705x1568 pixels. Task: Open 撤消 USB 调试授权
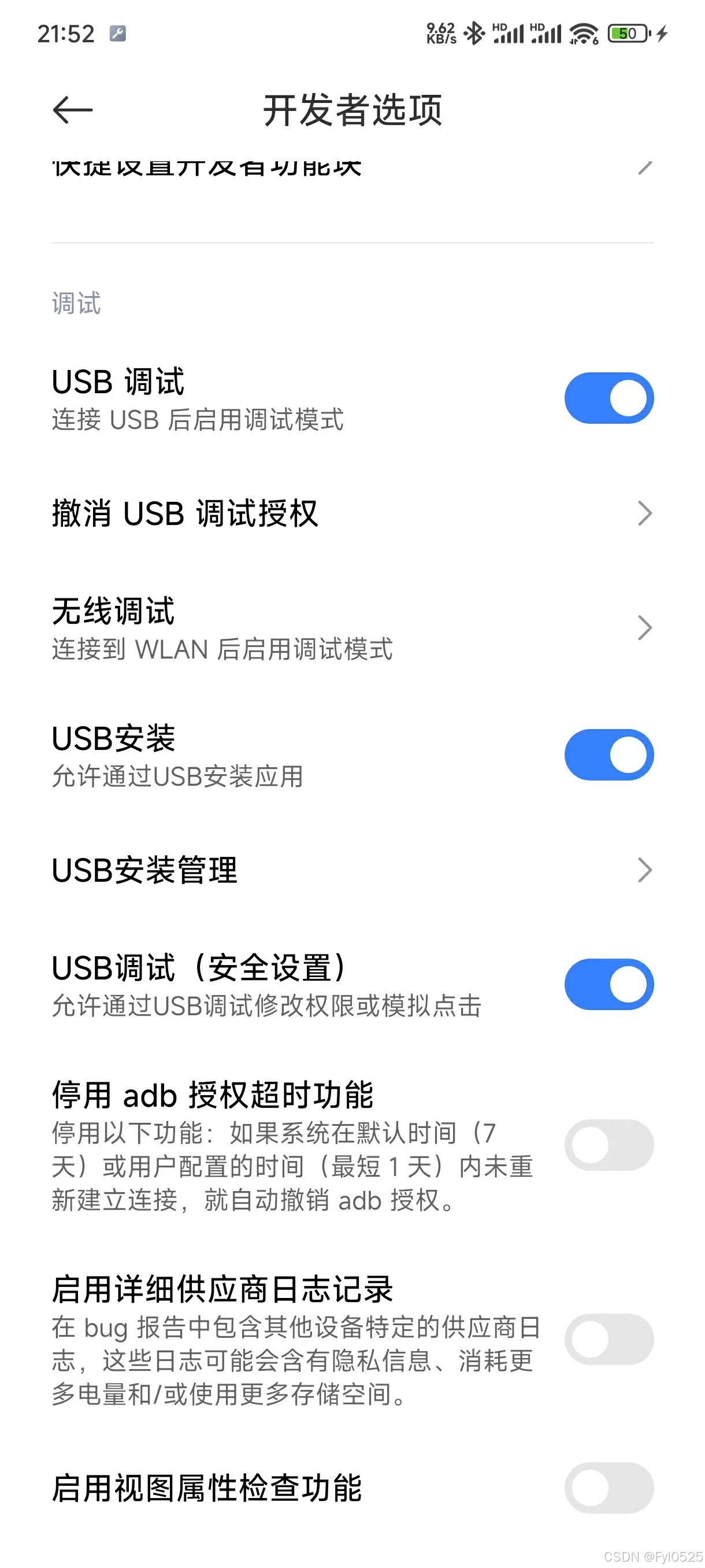point(353,513)
